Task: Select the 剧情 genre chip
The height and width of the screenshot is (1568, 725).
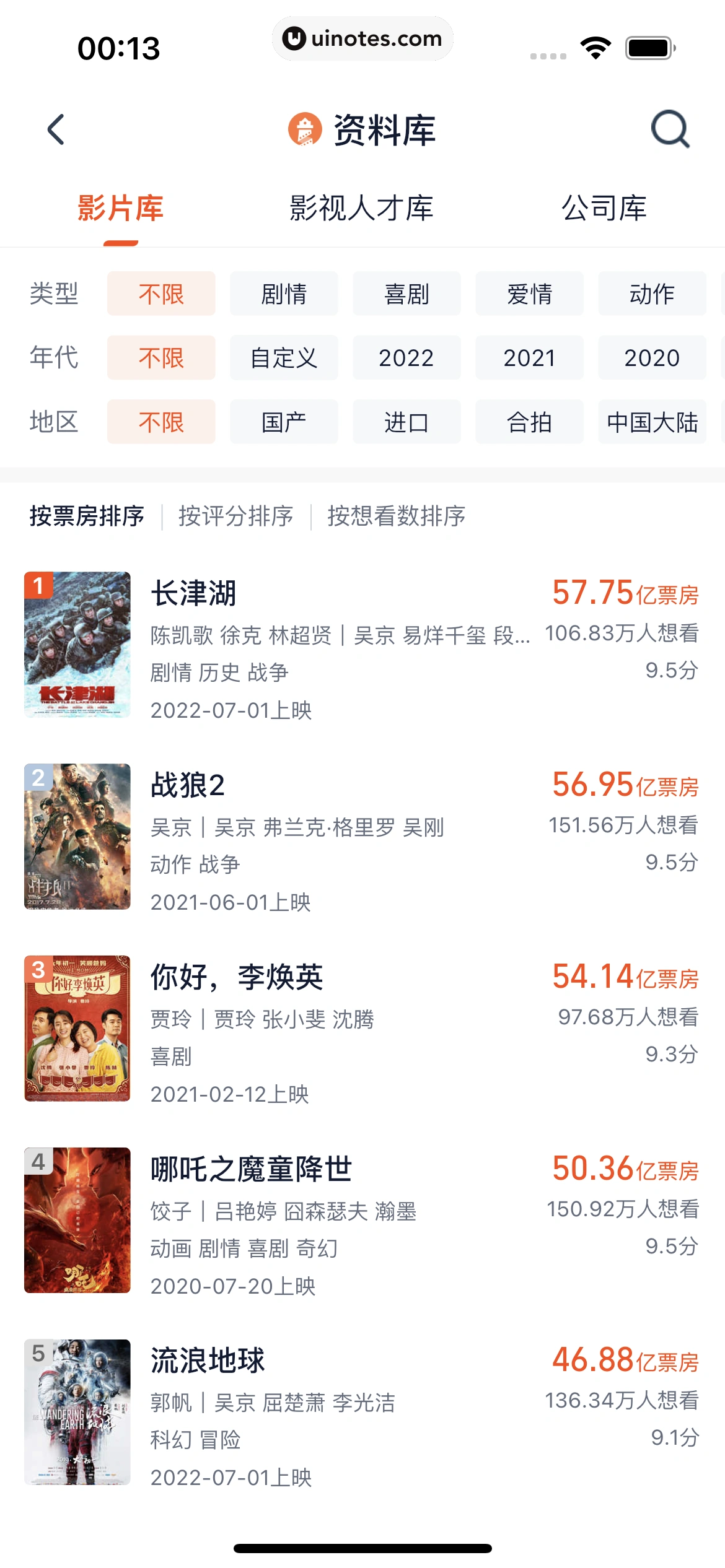Action: click(284, 294)
